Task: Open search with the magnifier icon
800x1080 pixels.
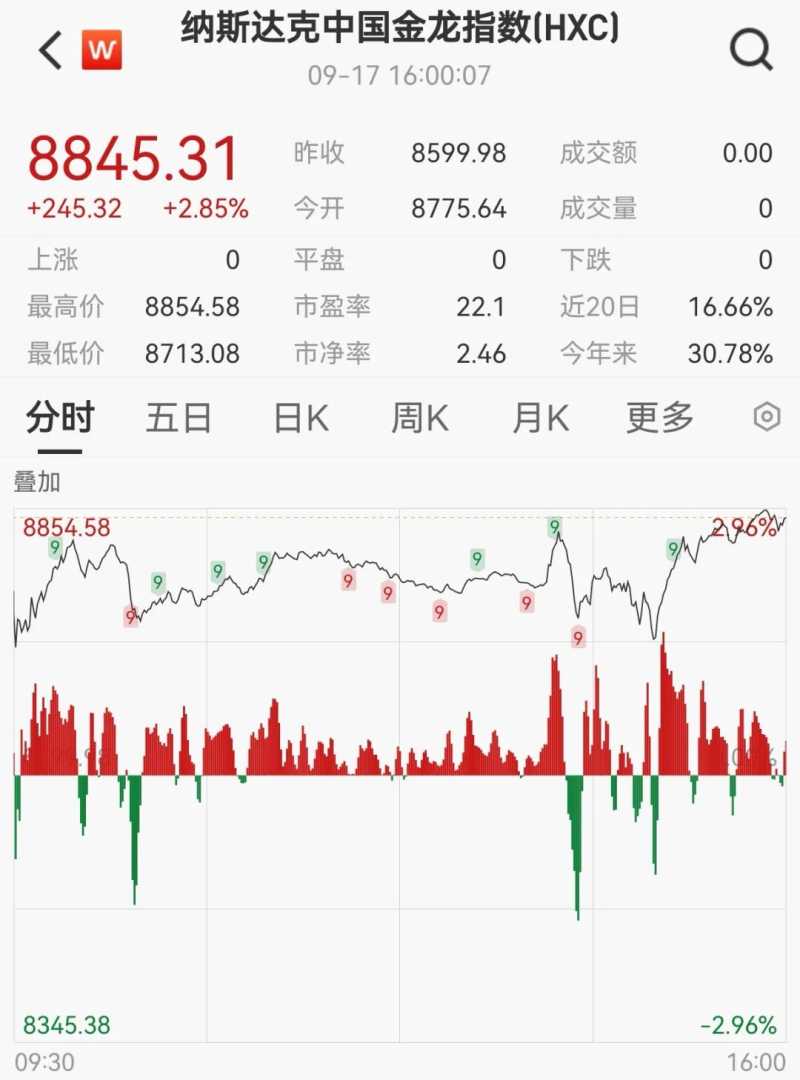Action: [751, 49]
